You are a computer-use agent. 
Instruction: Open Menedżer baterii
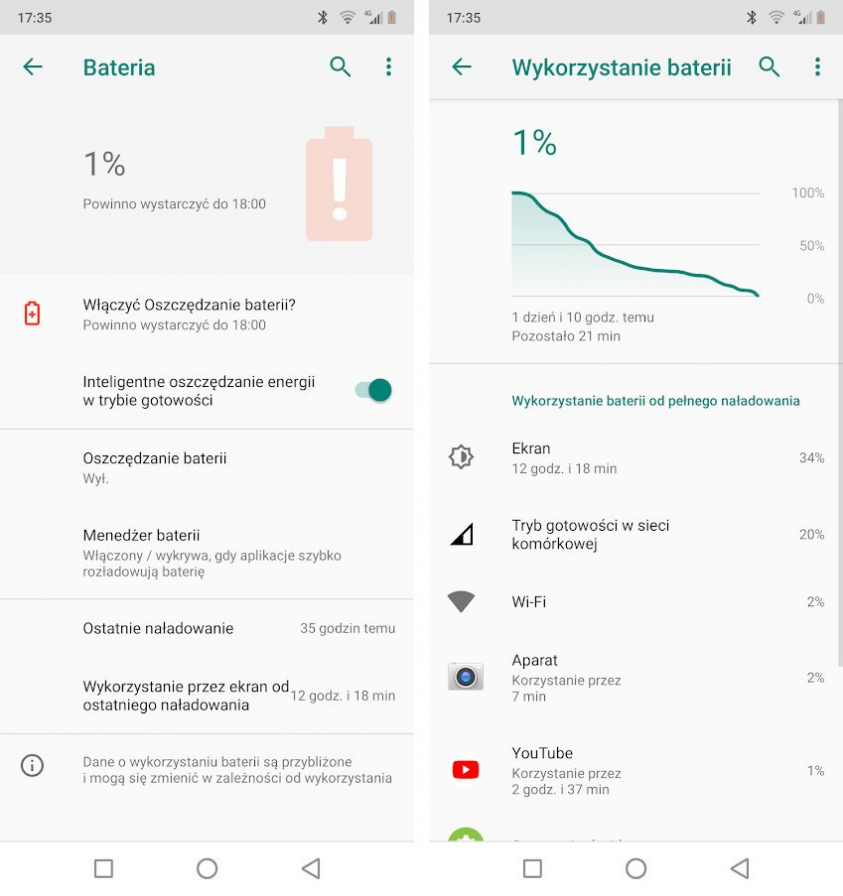212,553
